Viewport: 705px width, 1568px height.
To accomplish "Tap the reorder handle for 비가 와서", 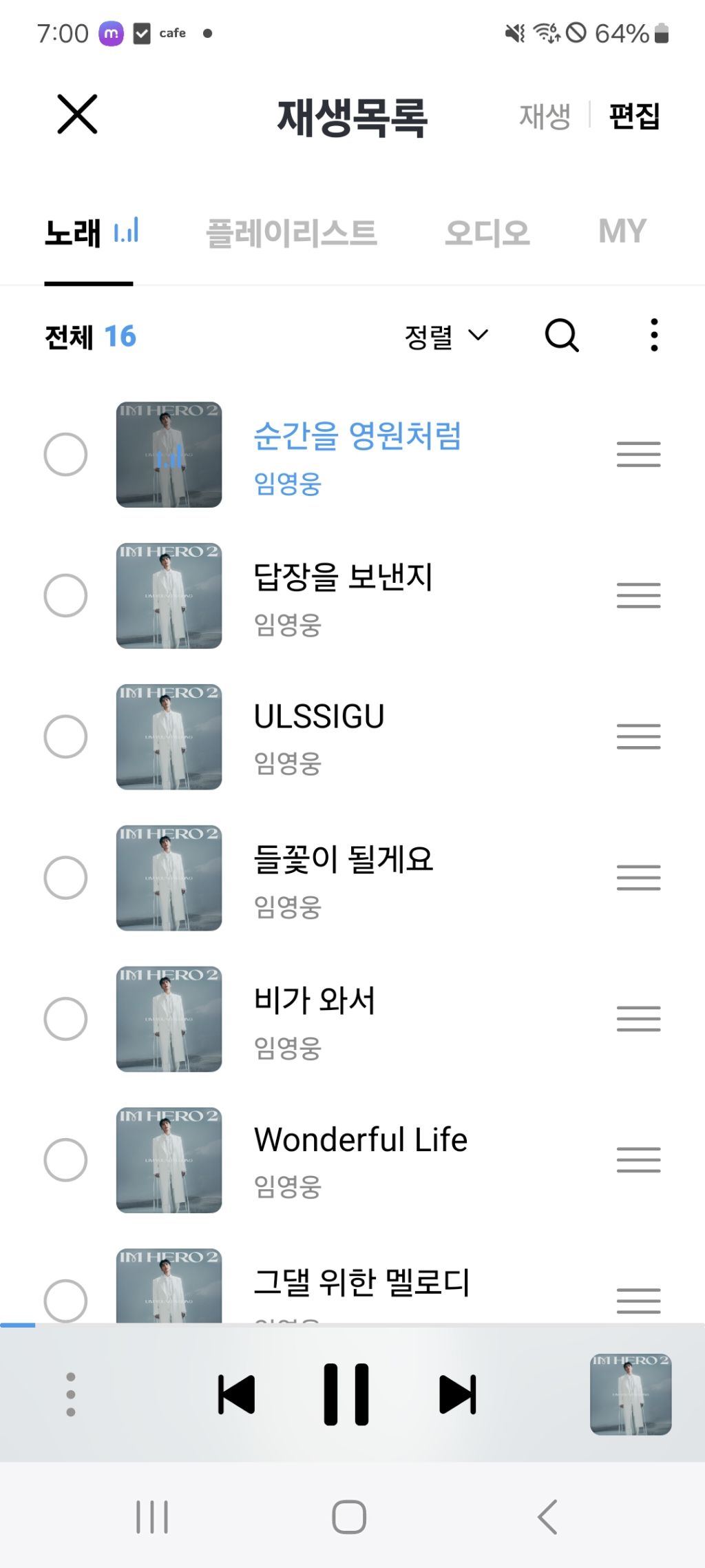I will pyautogui.click(x=638, y=1018).
